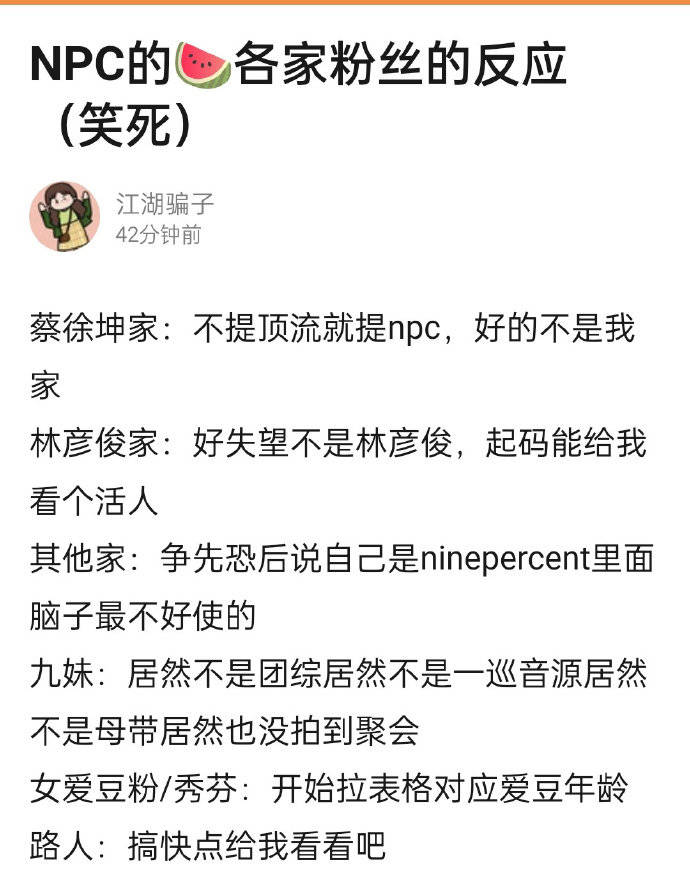Viewport: 690px width, 893px height.
Task: Open 江湖骗子's profile avatar
Action: click(x=64, y=217)
